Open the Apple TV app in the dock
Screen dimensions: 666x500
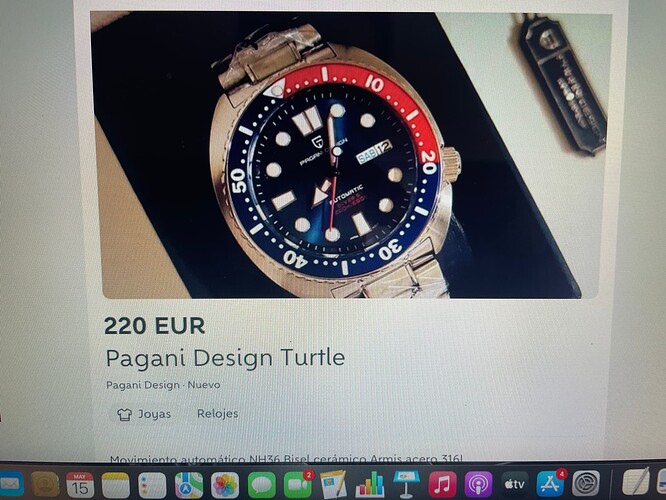coord(514,485)
